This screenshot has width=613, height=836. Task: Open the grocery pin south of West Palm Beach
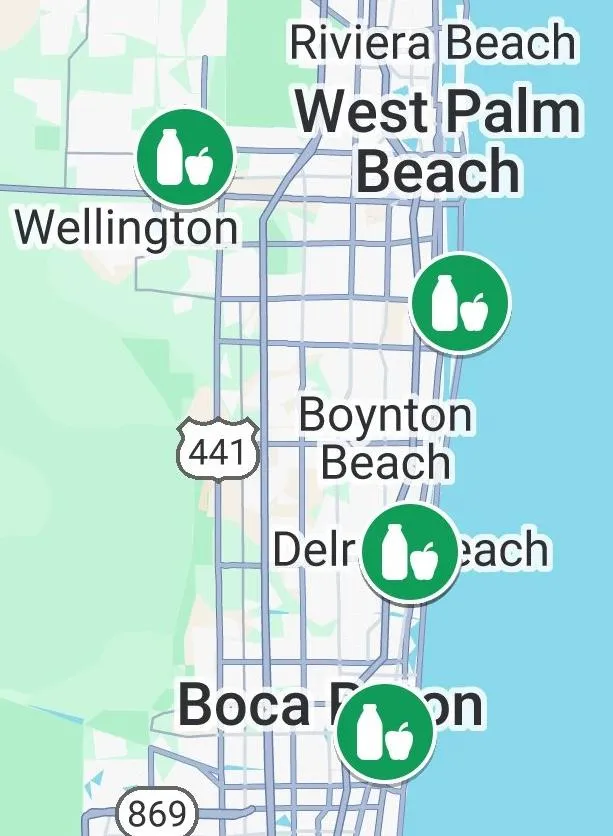(461, 302)
